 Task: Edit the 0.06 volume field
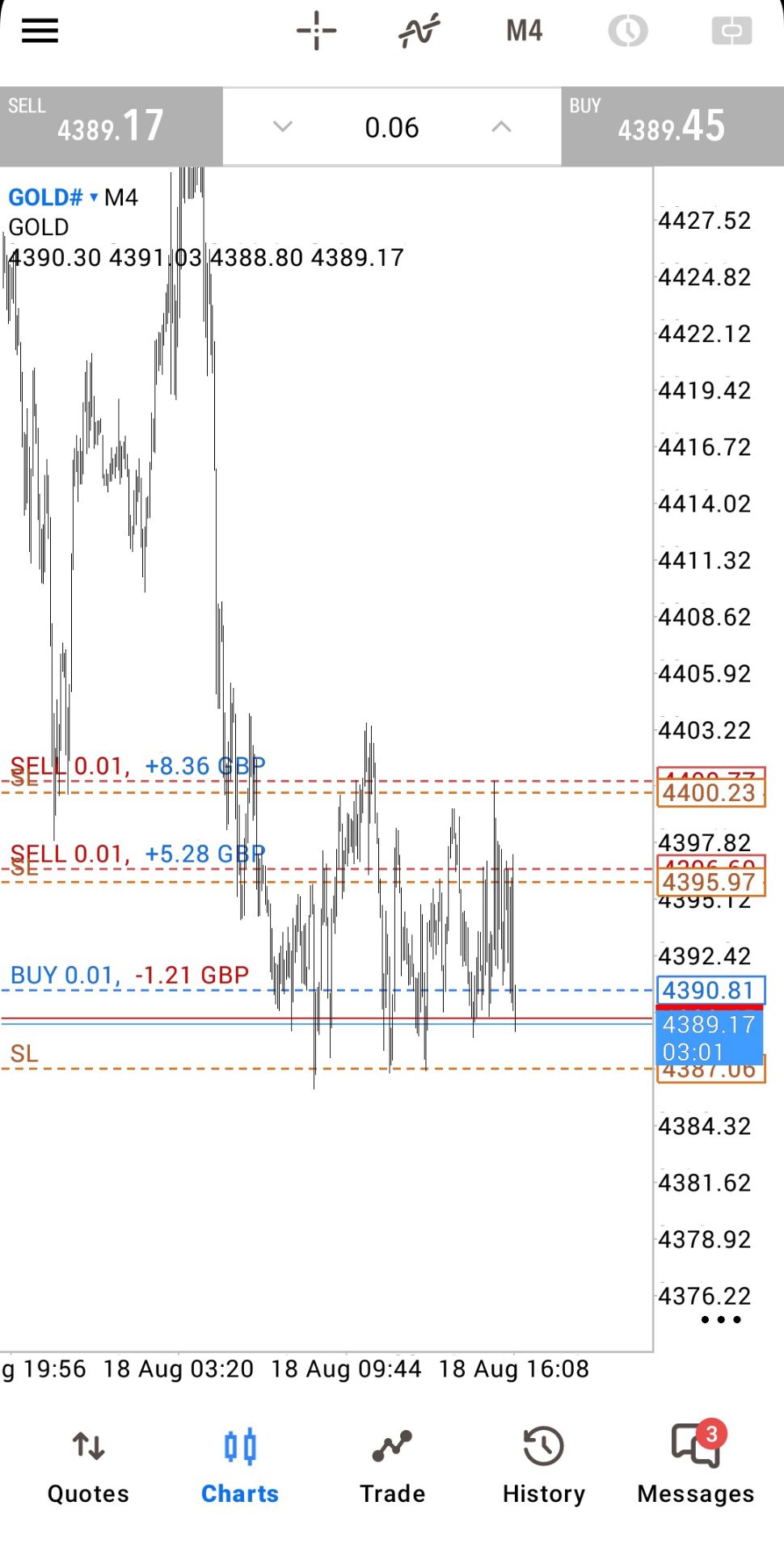click(x=392, y=127)
